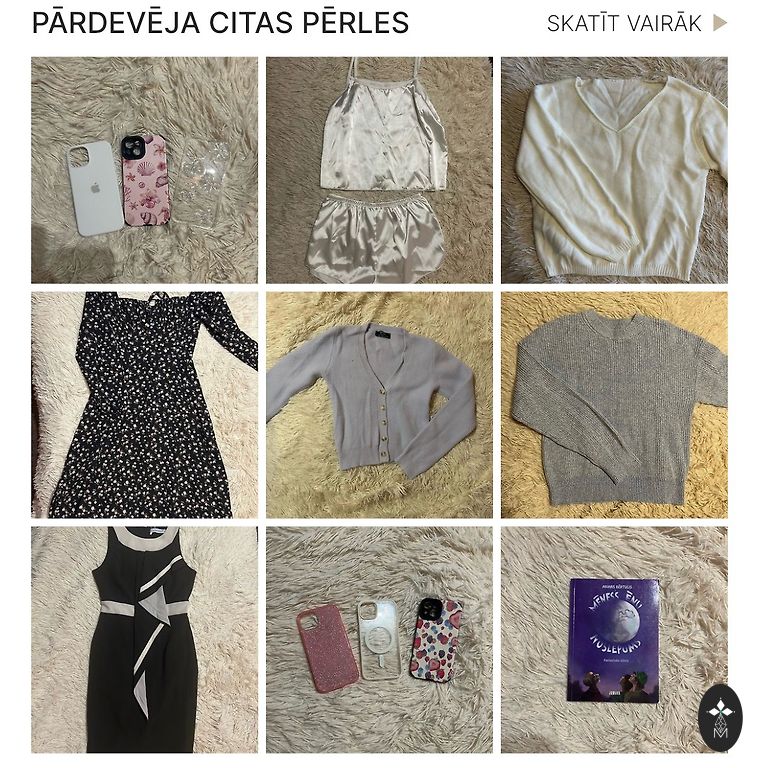Open the lilac buttoned cardigan listing
The image size is (759, 768).
(379, 404)
